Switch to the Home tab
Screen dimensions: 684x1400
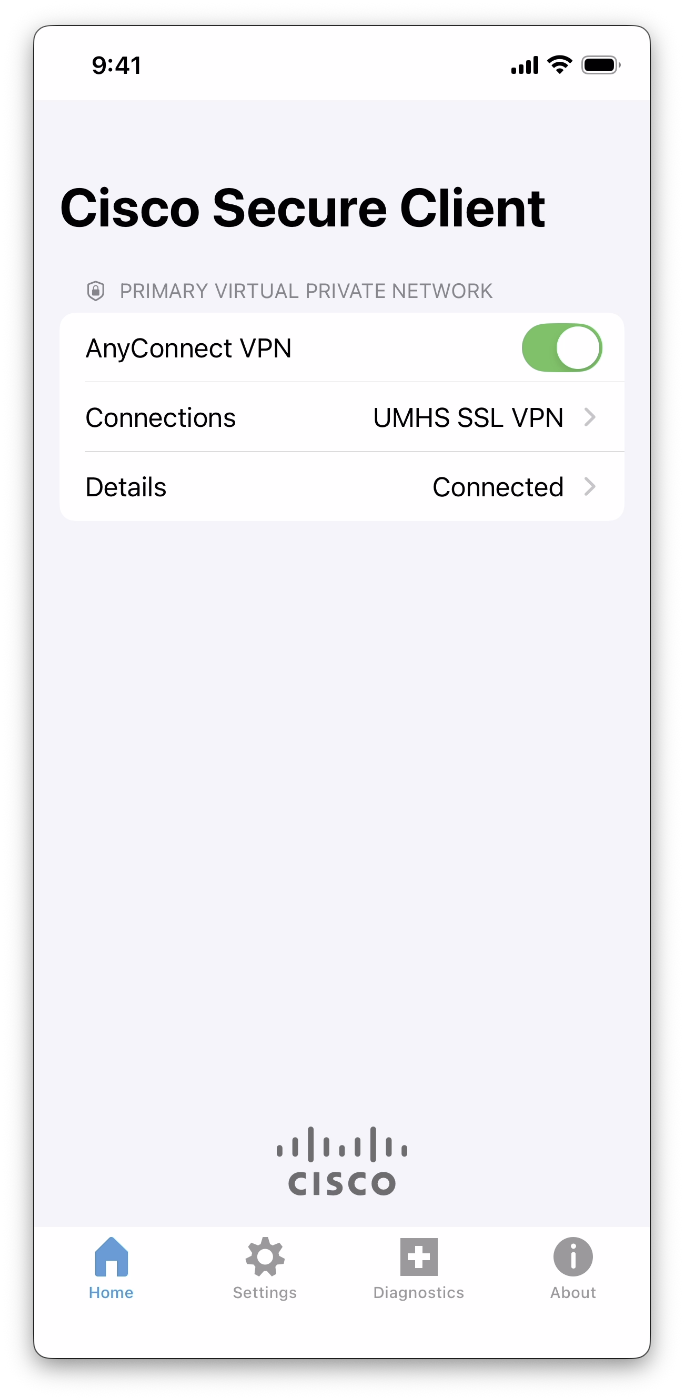(111, 1268)
